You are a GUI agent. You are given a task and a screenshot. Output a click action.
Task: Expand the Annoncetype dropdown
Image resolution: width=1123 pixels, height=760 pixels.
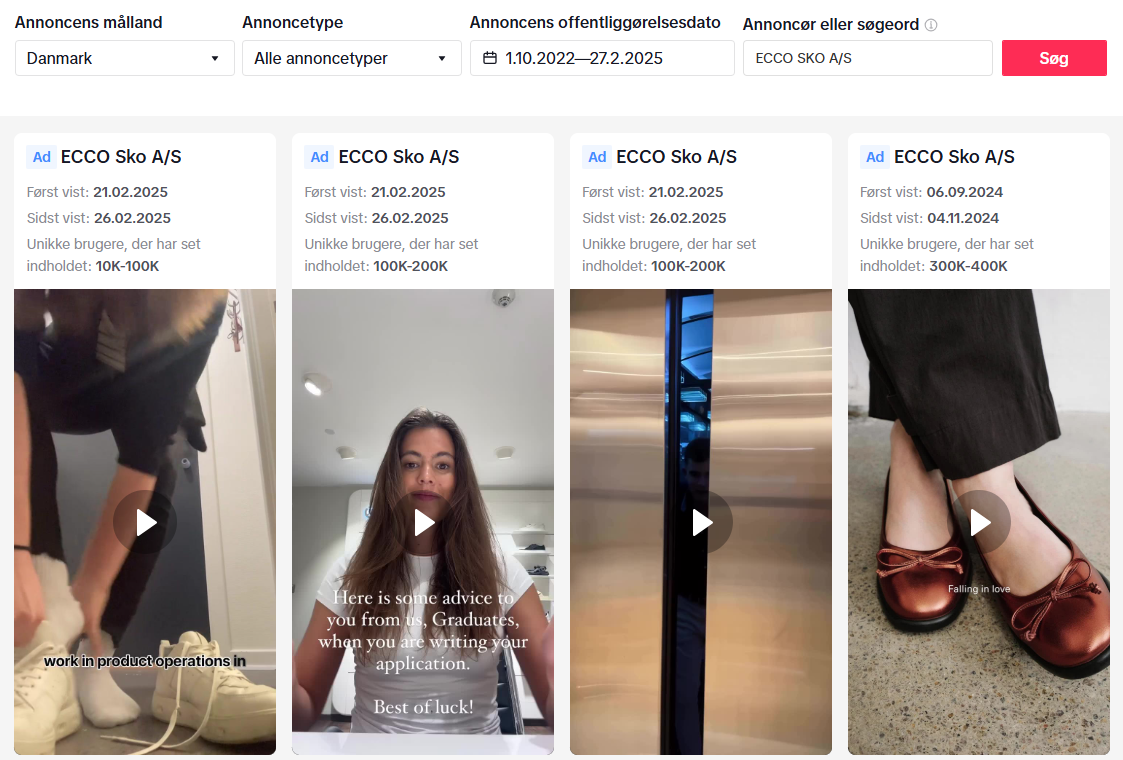tap(351, 58)
